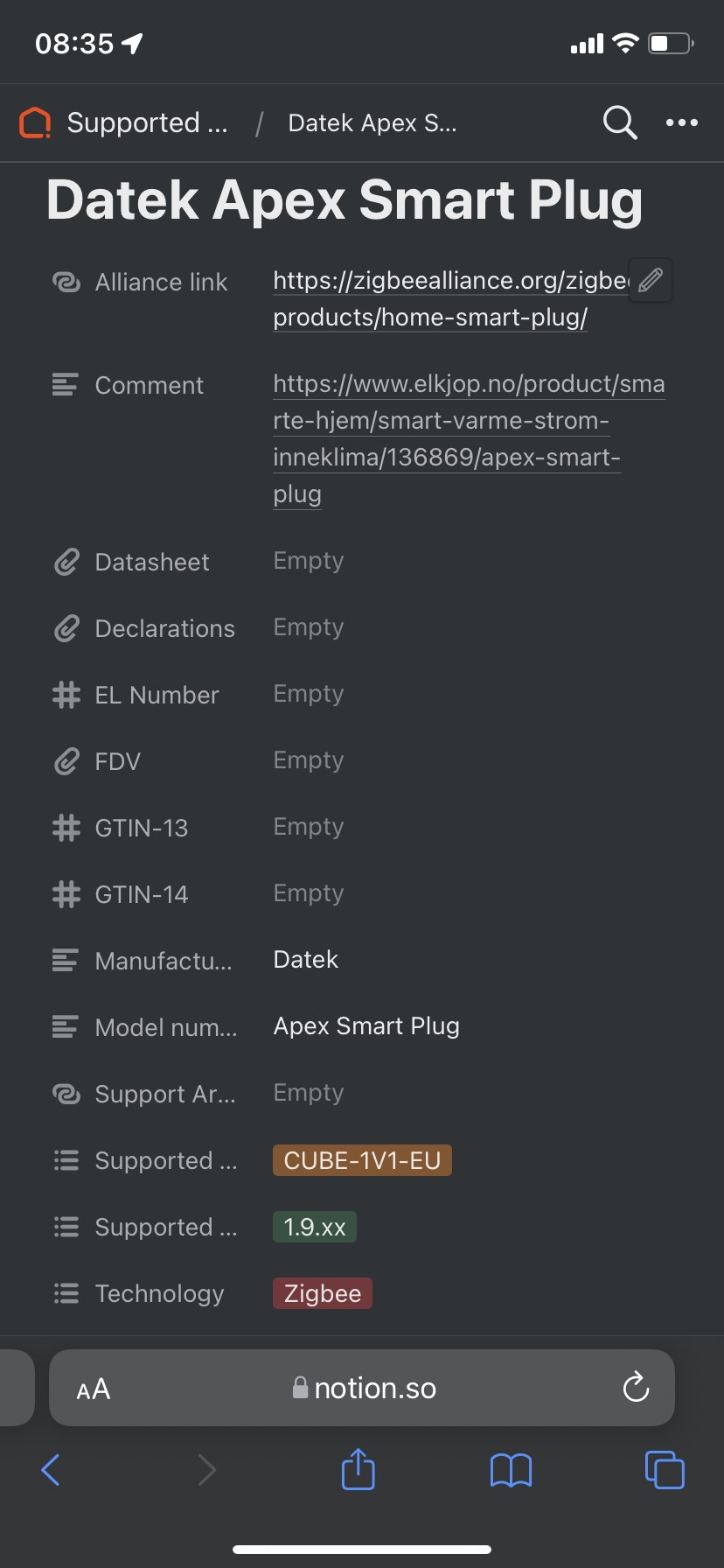
Task: Open the Datek Apex S... breadcrumb
Action: (372, 122)
